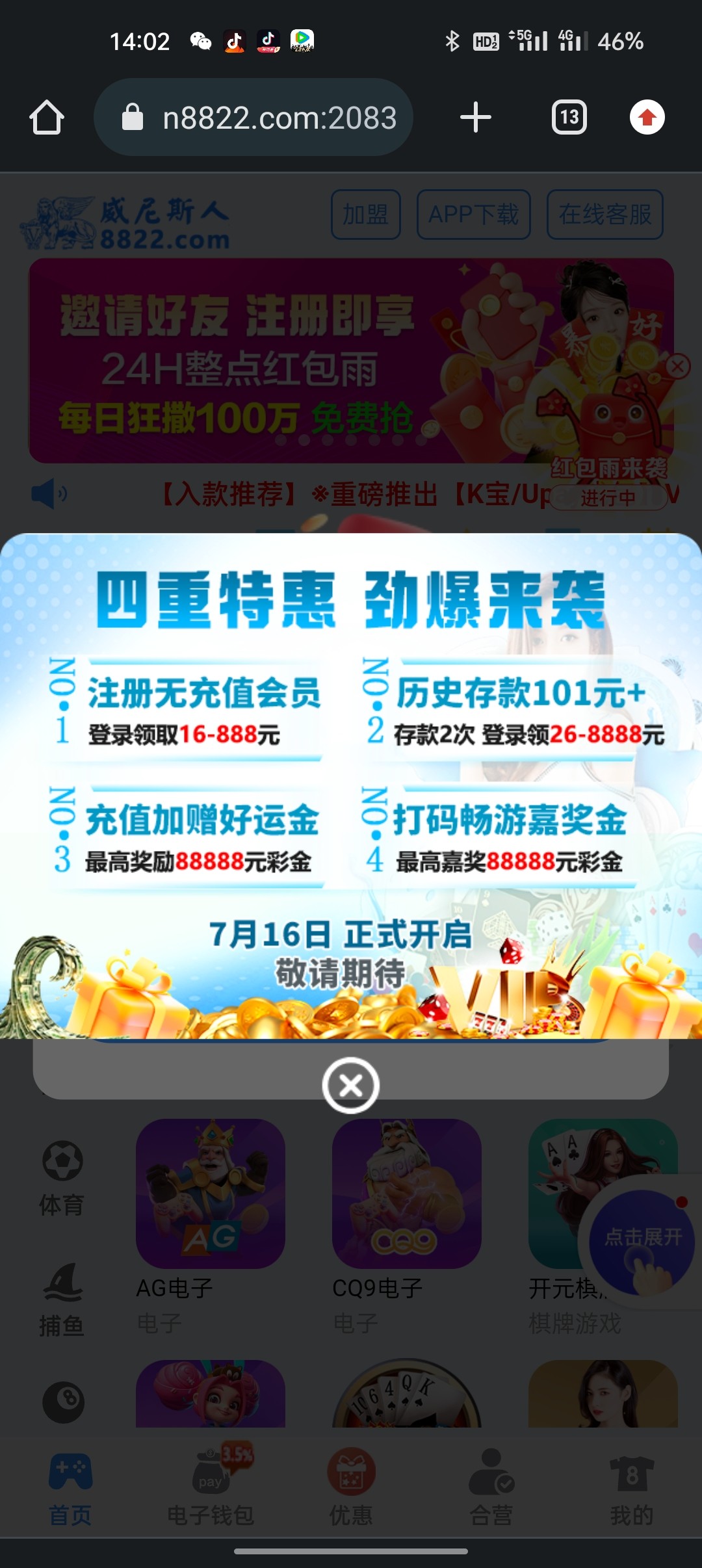Open the browser home page
The width and height of the screenshot is (702, 1568).
click(x=47, y=118)
